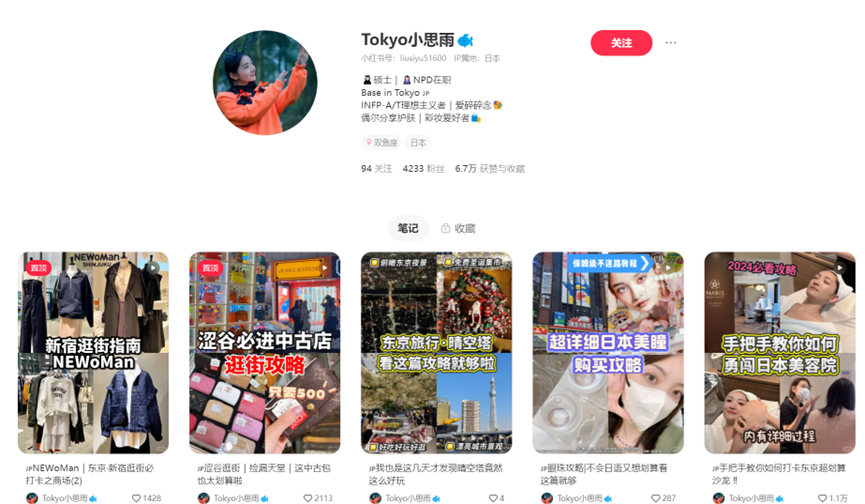Open the 超详细日本美瞳购买攻略 note
Image resolution: width=865 pixels, height=504 pixels.
(608, 352)
